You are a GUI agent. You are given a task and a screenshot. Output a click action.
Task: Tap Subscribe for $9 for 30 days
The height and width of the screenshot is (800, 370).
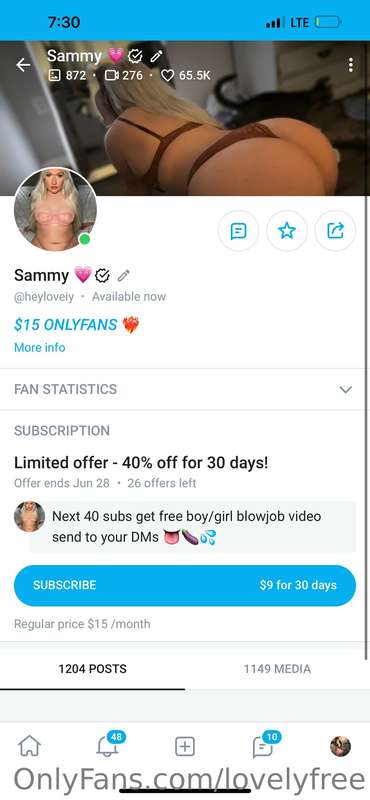coord(185,585)
